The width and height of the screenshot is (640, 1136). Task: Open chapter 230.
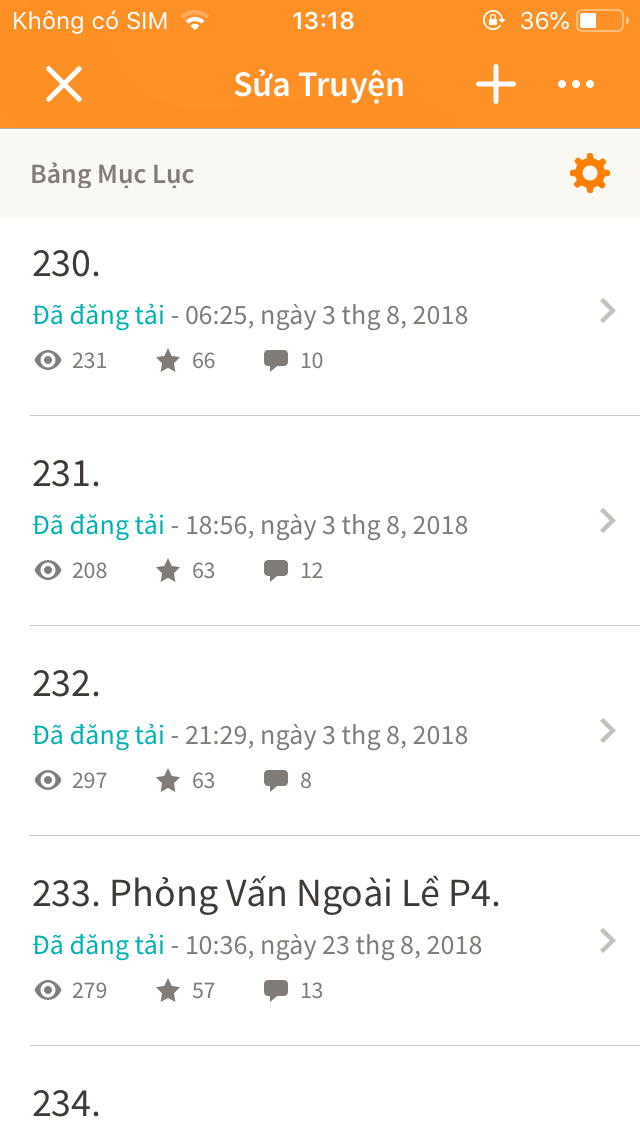coord(320,312)
